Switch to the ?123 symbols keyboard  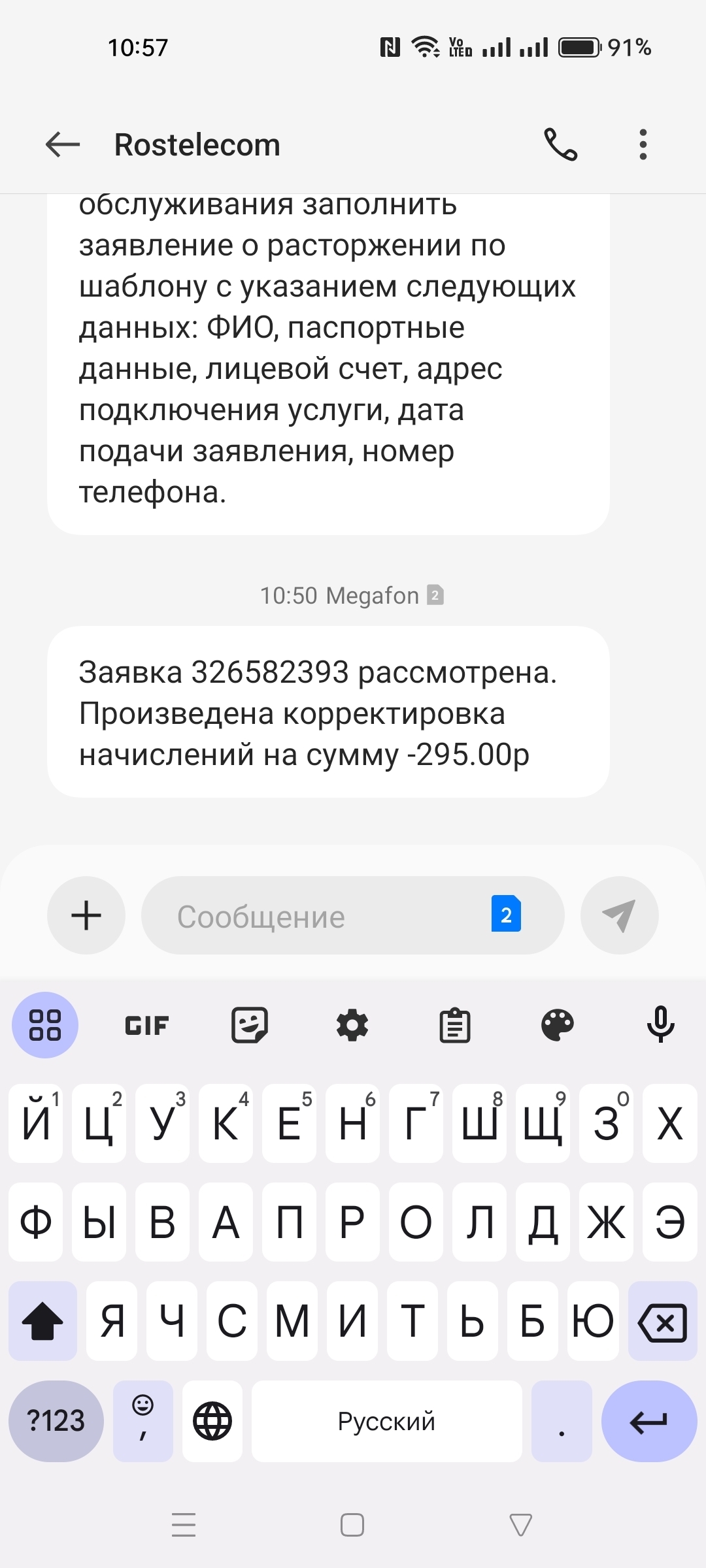click(x=56, y=1421)
